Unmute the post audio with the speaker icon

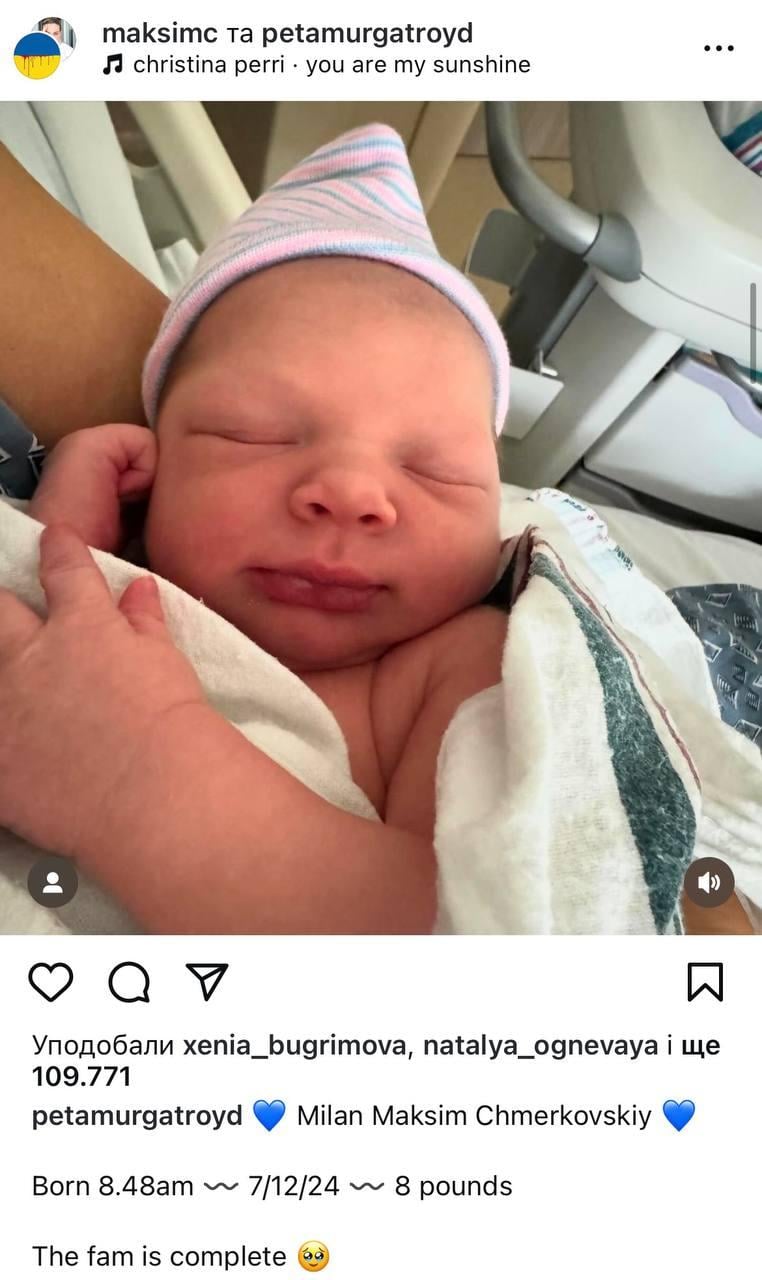[x=709, y=882]
